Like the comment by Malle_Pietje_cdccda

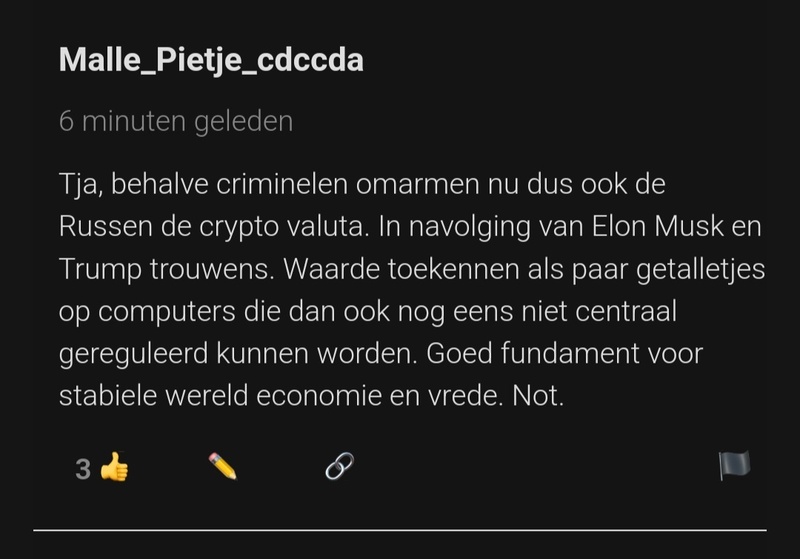click(x=114, y=466)
